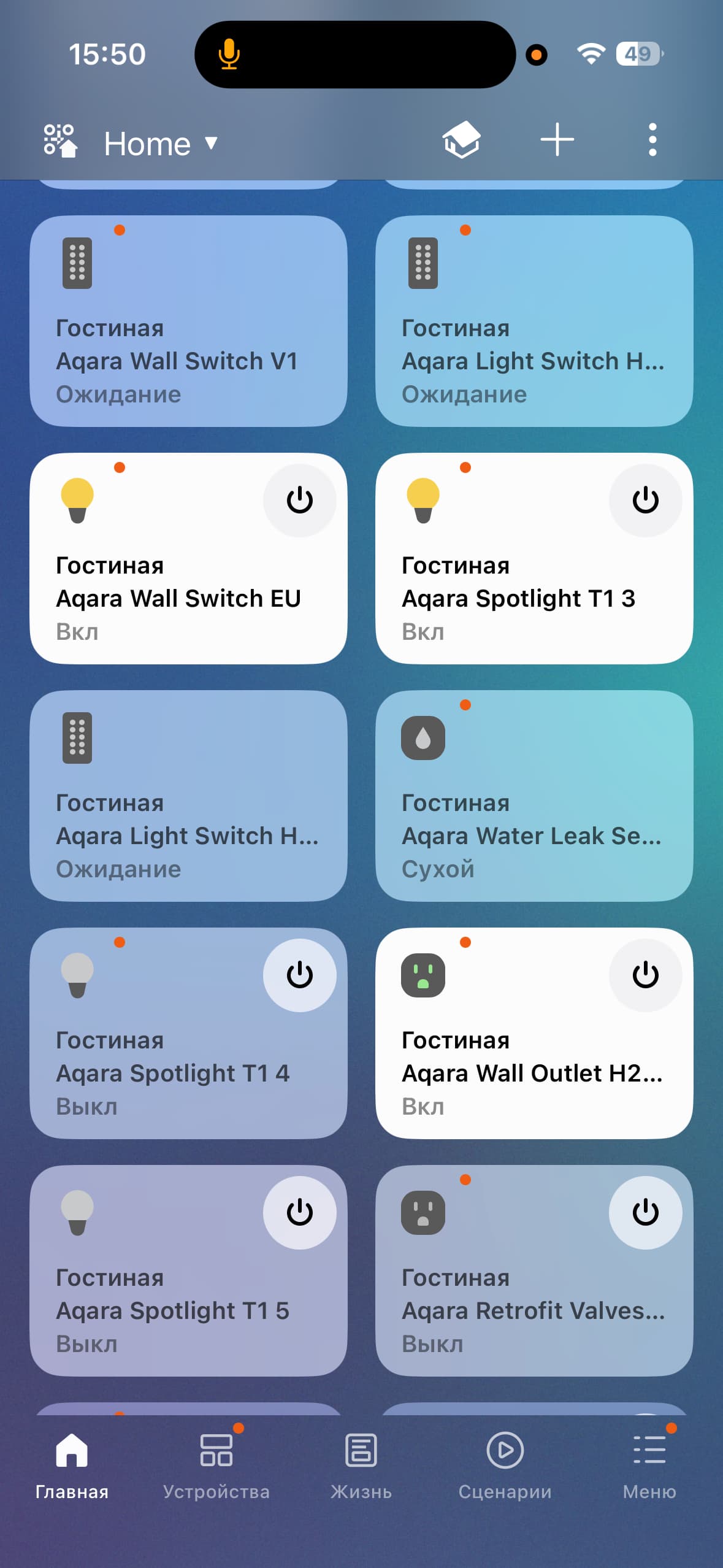
Task: Turn off Aqara Spotlight T1 3
Action: click(x=645, y=501)
